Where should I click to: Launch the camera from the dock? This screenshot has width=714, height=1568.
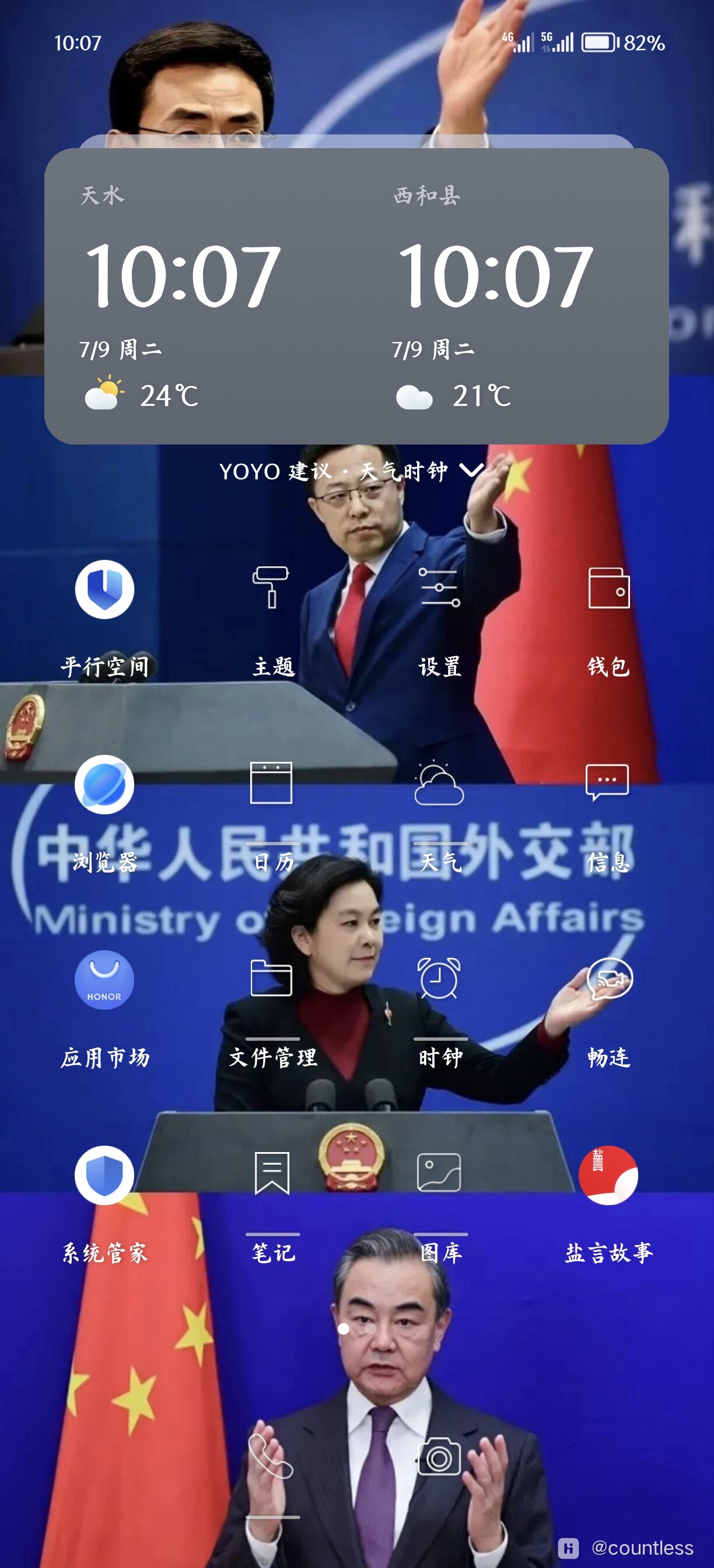(439, 1458)
